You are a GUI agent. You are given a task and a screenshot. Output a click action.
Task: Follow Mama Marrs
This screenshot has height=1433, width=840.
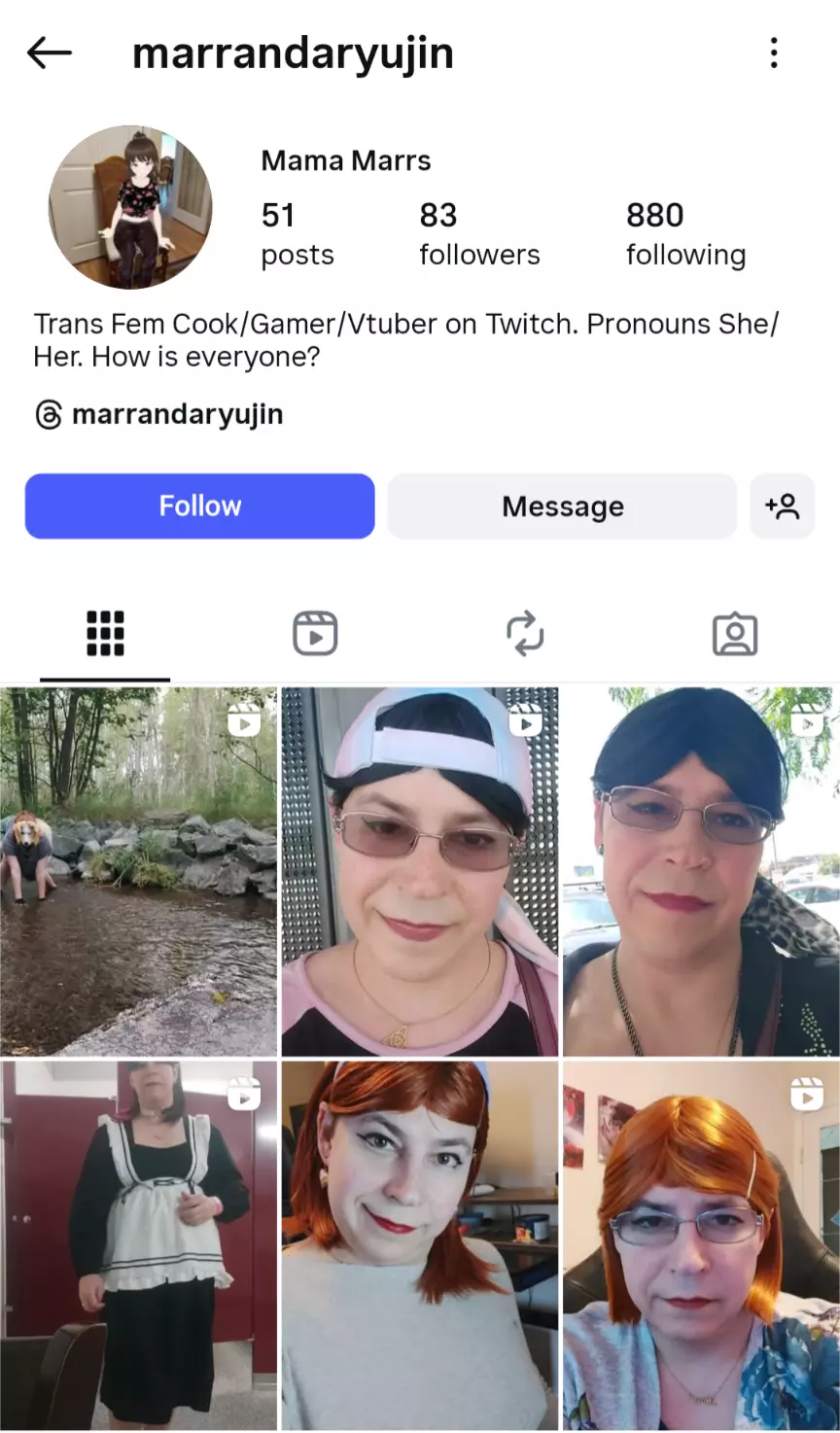coord(199,507)
